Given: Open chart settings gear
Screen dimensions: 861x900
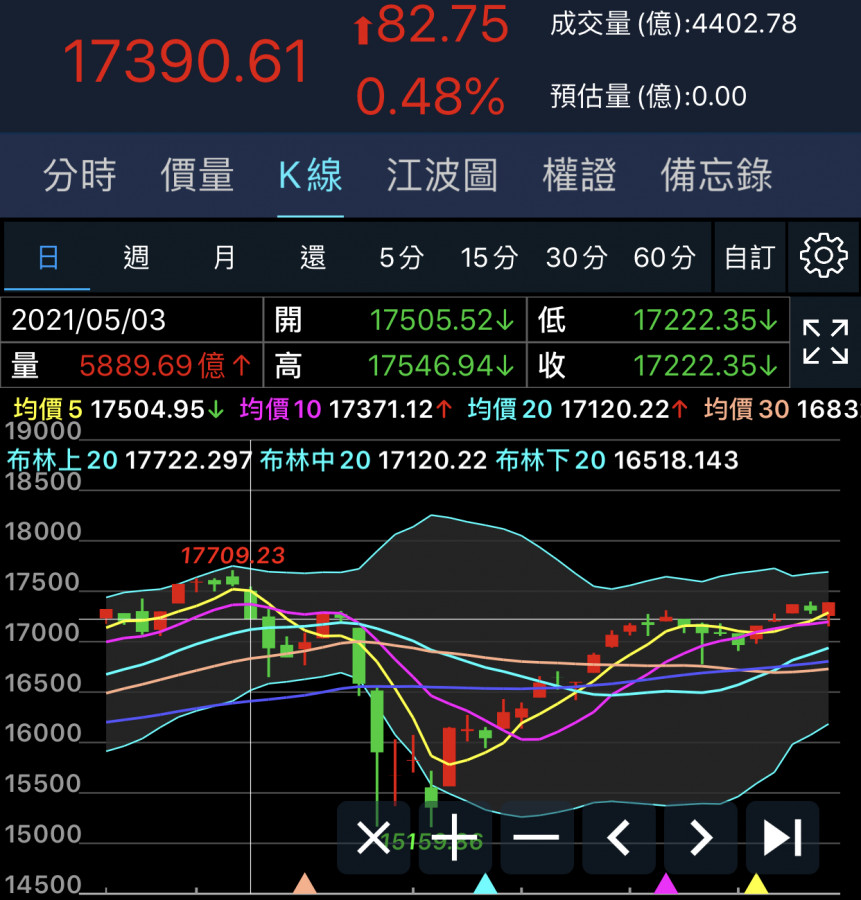Looking at the screenshot, I should pyautogui.click(x=823, y=257).
